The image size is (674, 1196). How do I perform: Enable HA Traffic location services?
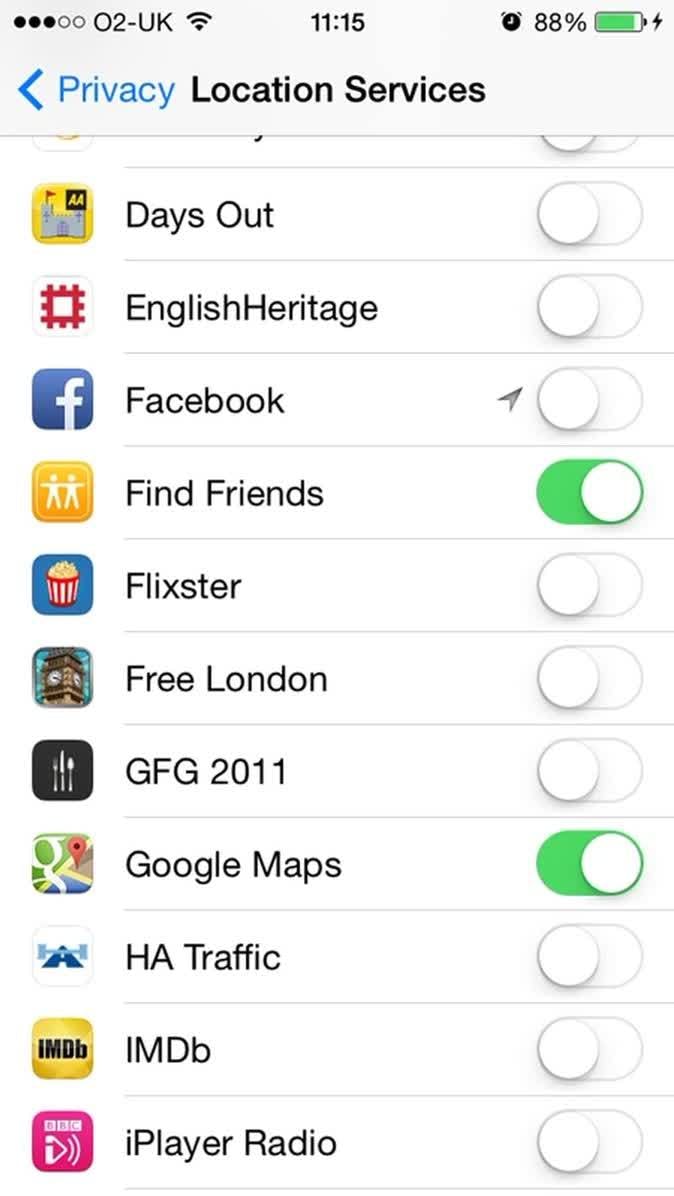click(589, 957)
